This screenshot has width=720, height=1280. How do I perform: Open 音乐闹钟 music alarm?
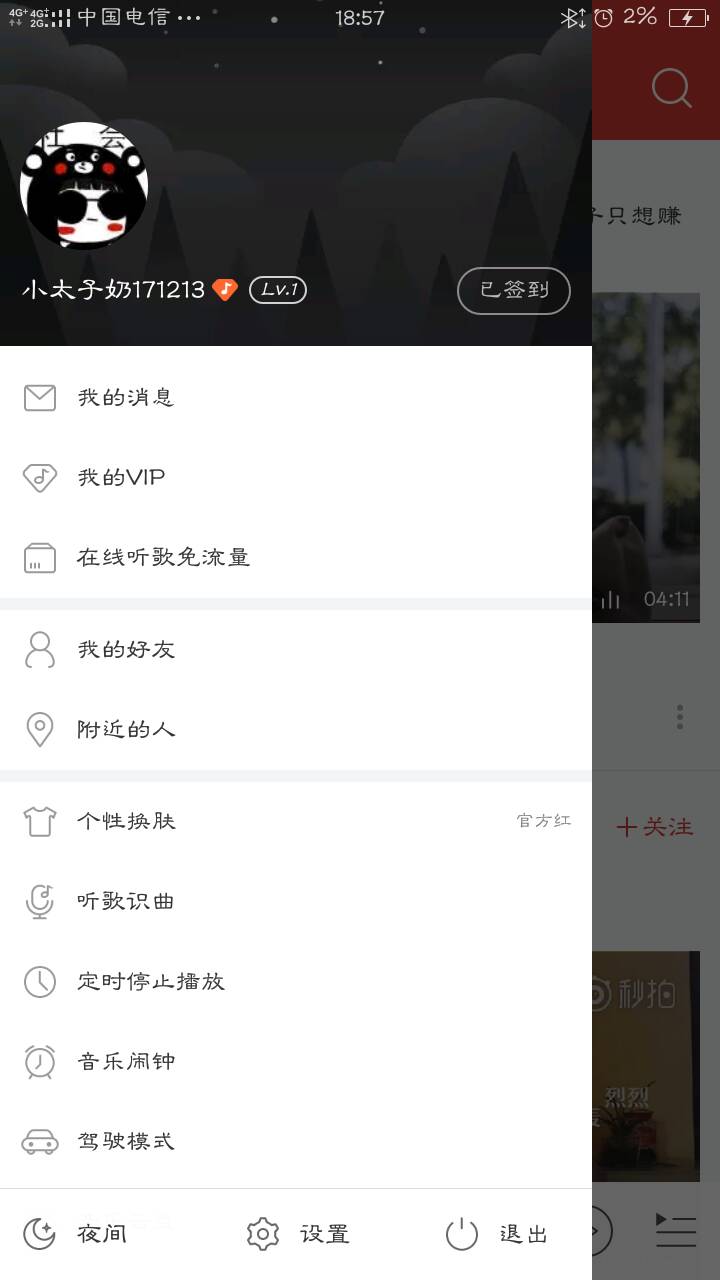296,1062
